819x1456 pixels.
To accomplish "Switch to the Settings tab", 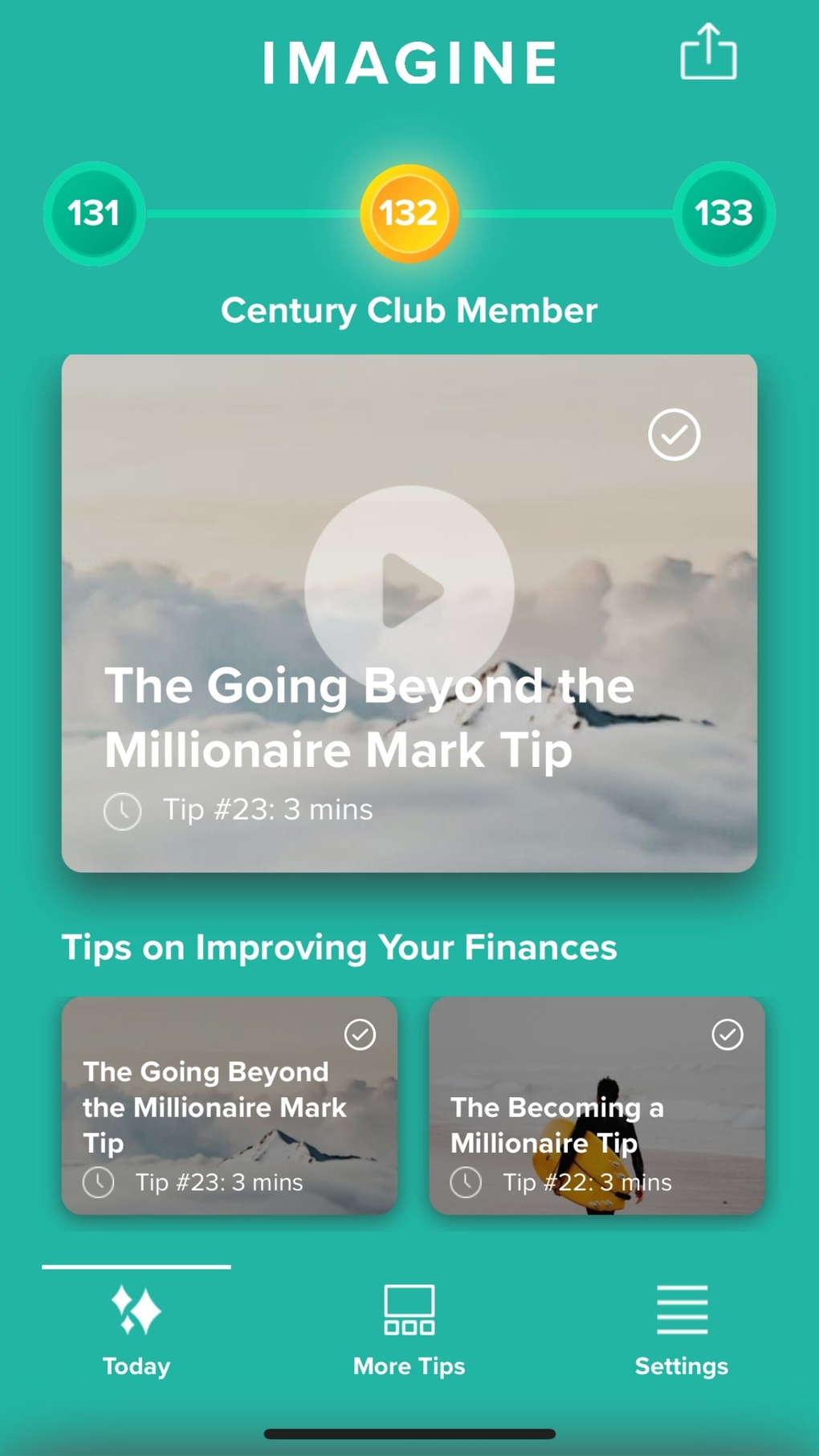I will pos(681,1333).
